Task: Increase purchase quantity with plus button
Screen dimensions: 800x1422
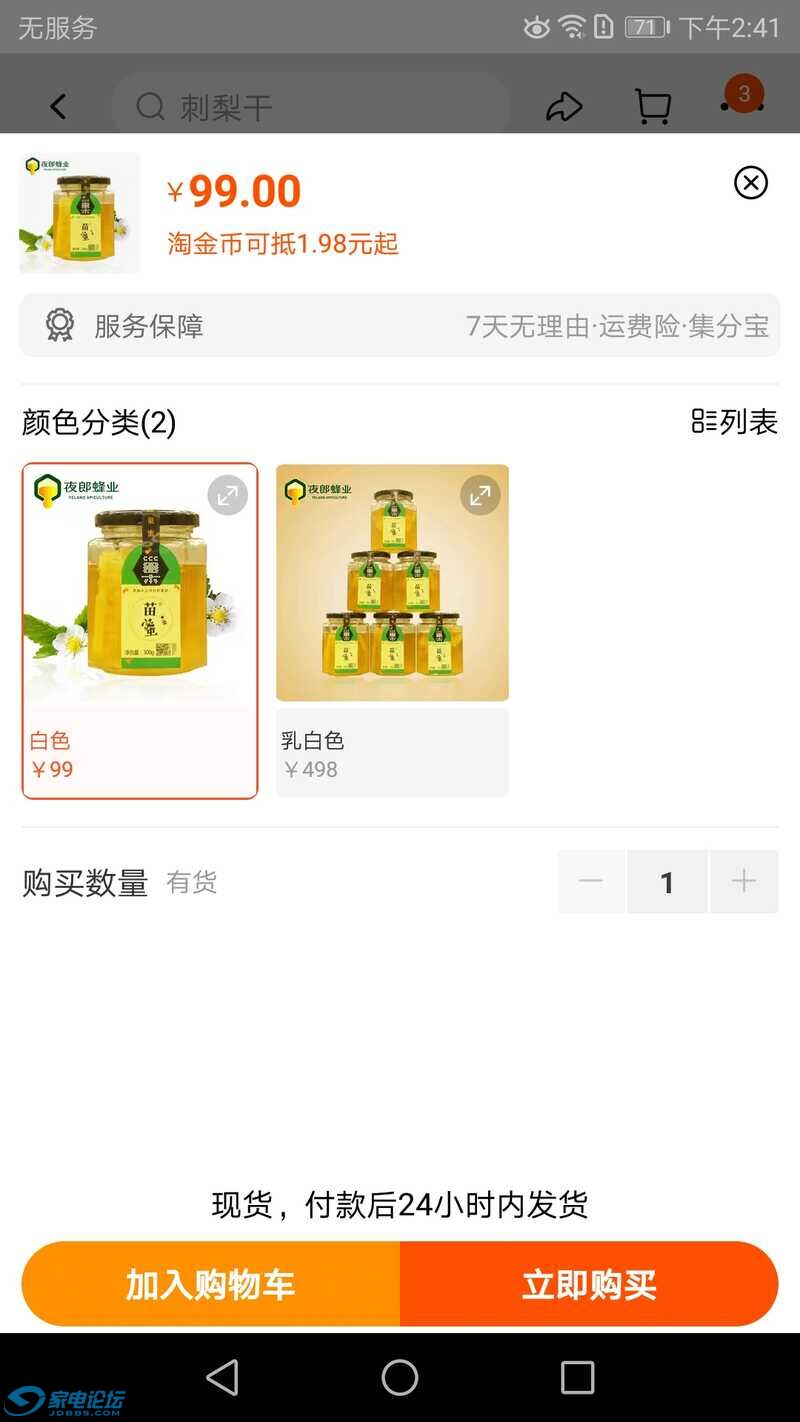Action: 743,881
